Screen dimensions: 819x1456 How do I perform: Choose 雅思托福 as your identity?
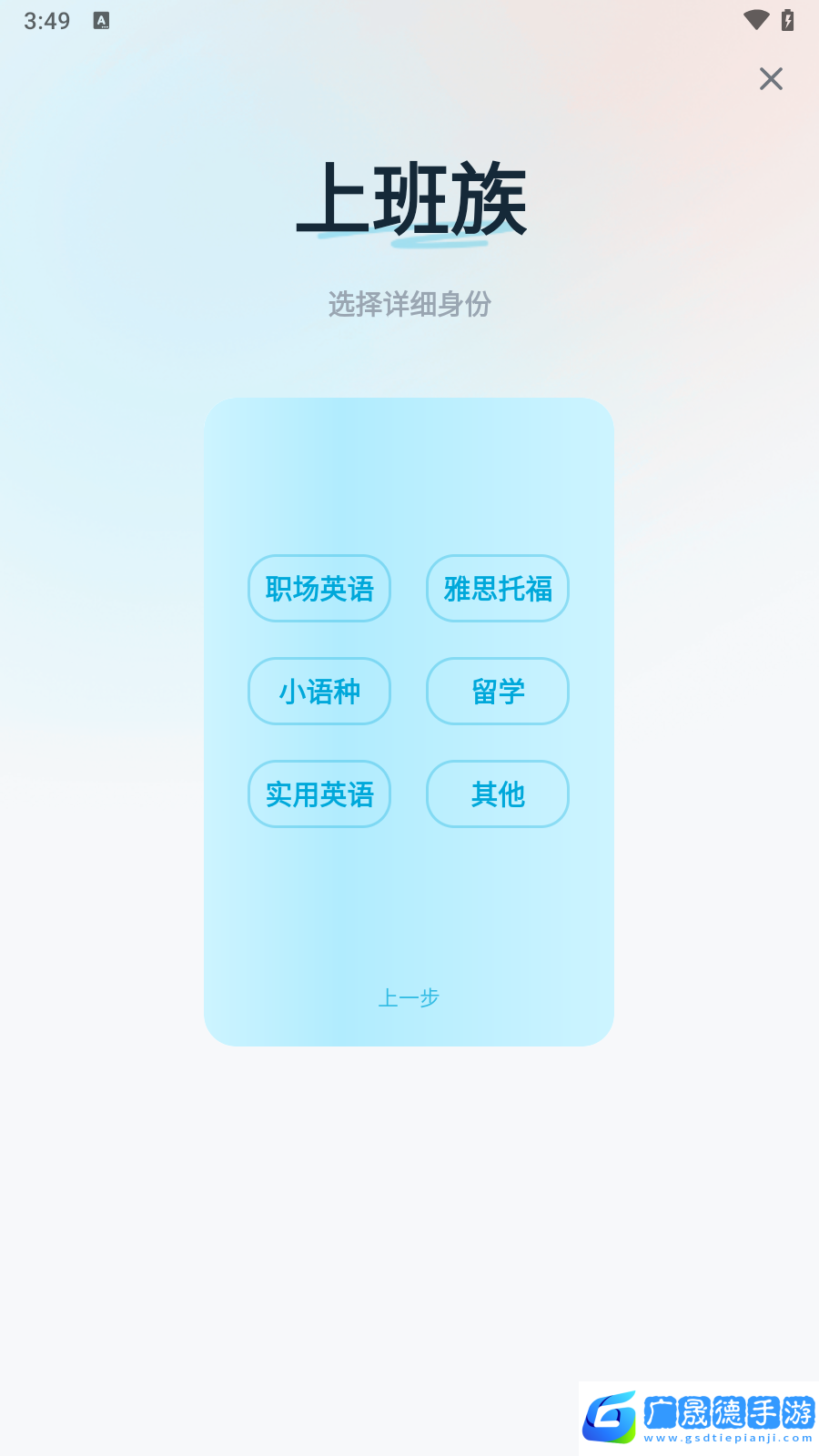tap(498, 589)
